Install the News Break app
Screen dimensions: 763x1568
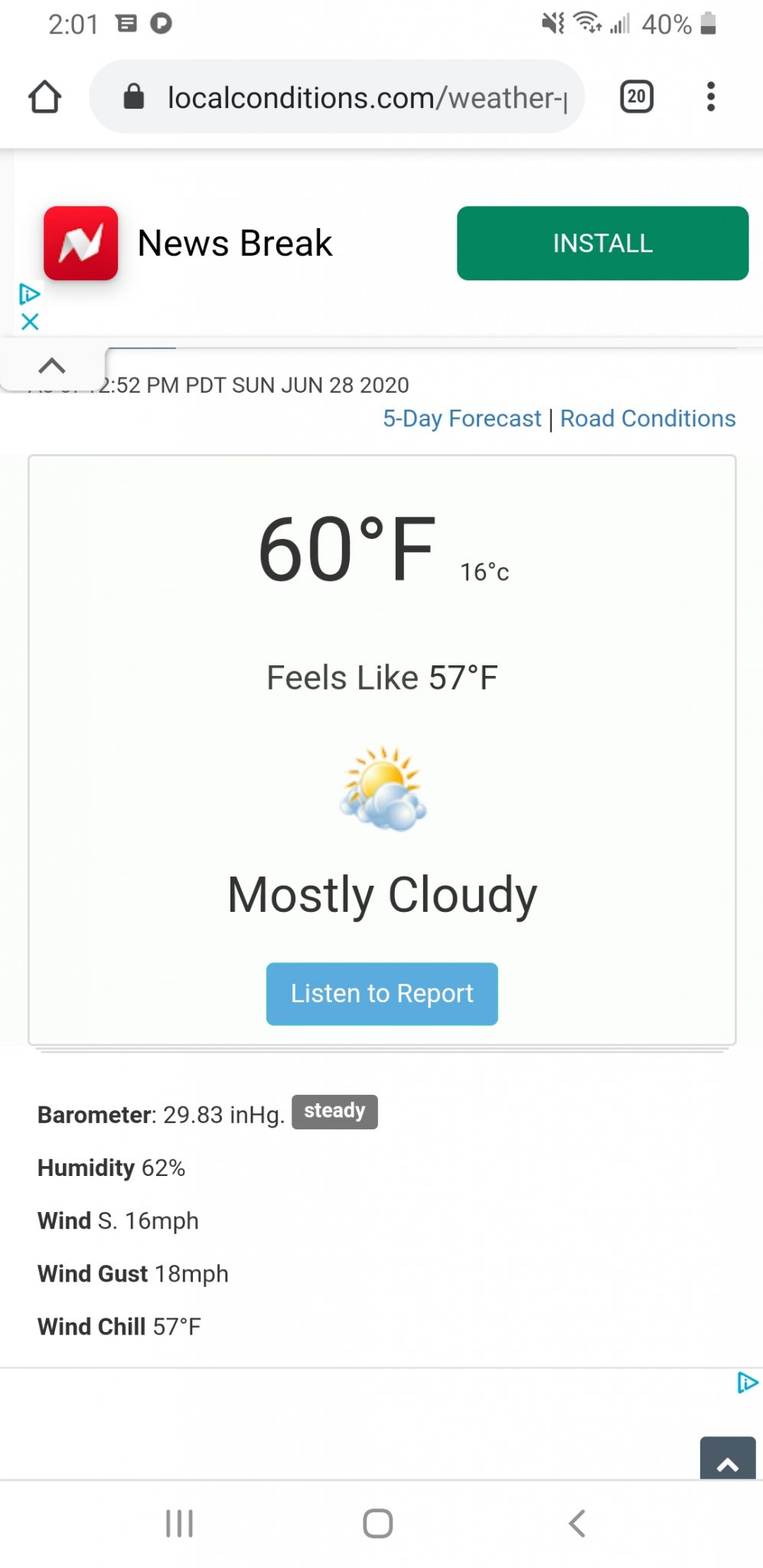[x=602, y=243]
